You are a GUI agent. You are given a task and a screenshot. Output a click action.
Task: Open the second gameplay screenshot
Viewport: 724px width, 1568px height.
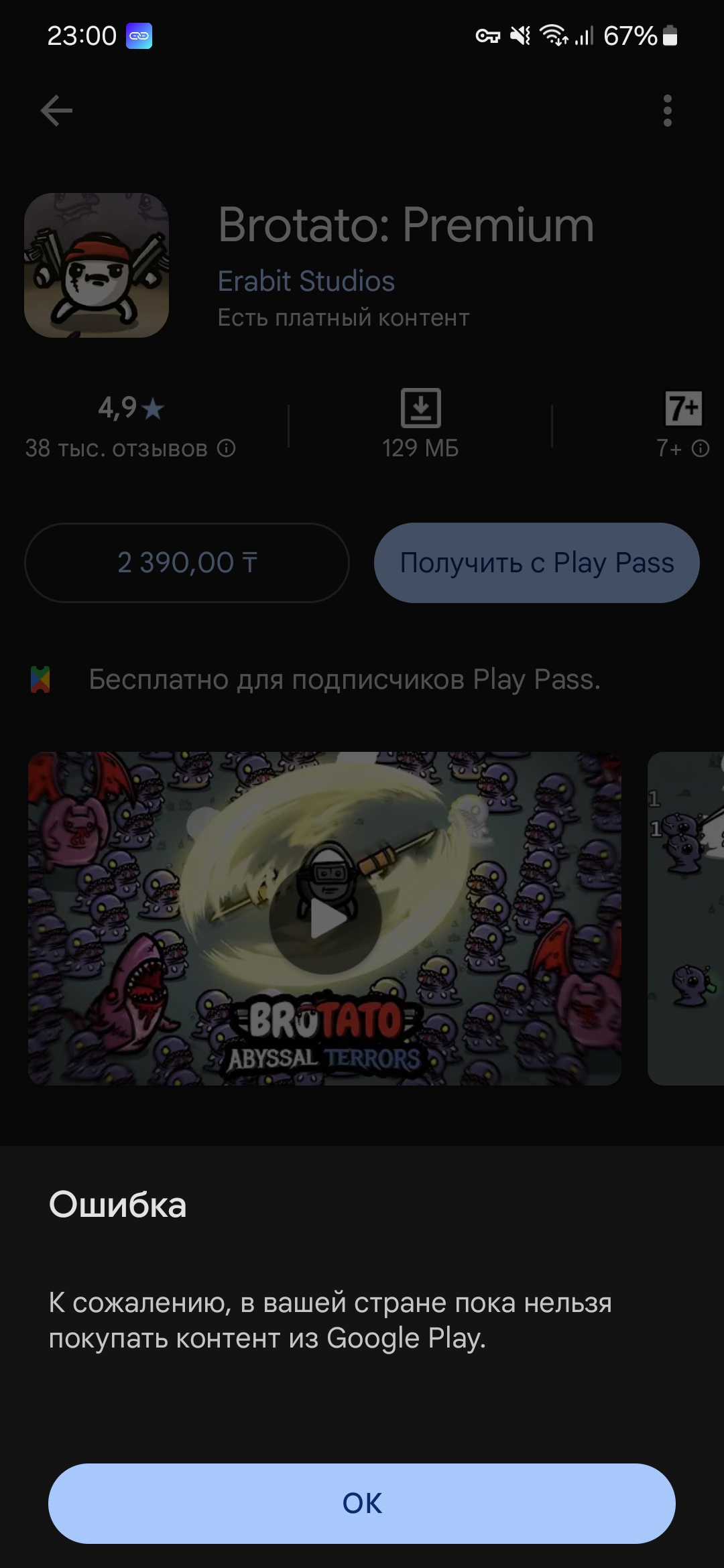pyautogui.click(x=686, y=918)
